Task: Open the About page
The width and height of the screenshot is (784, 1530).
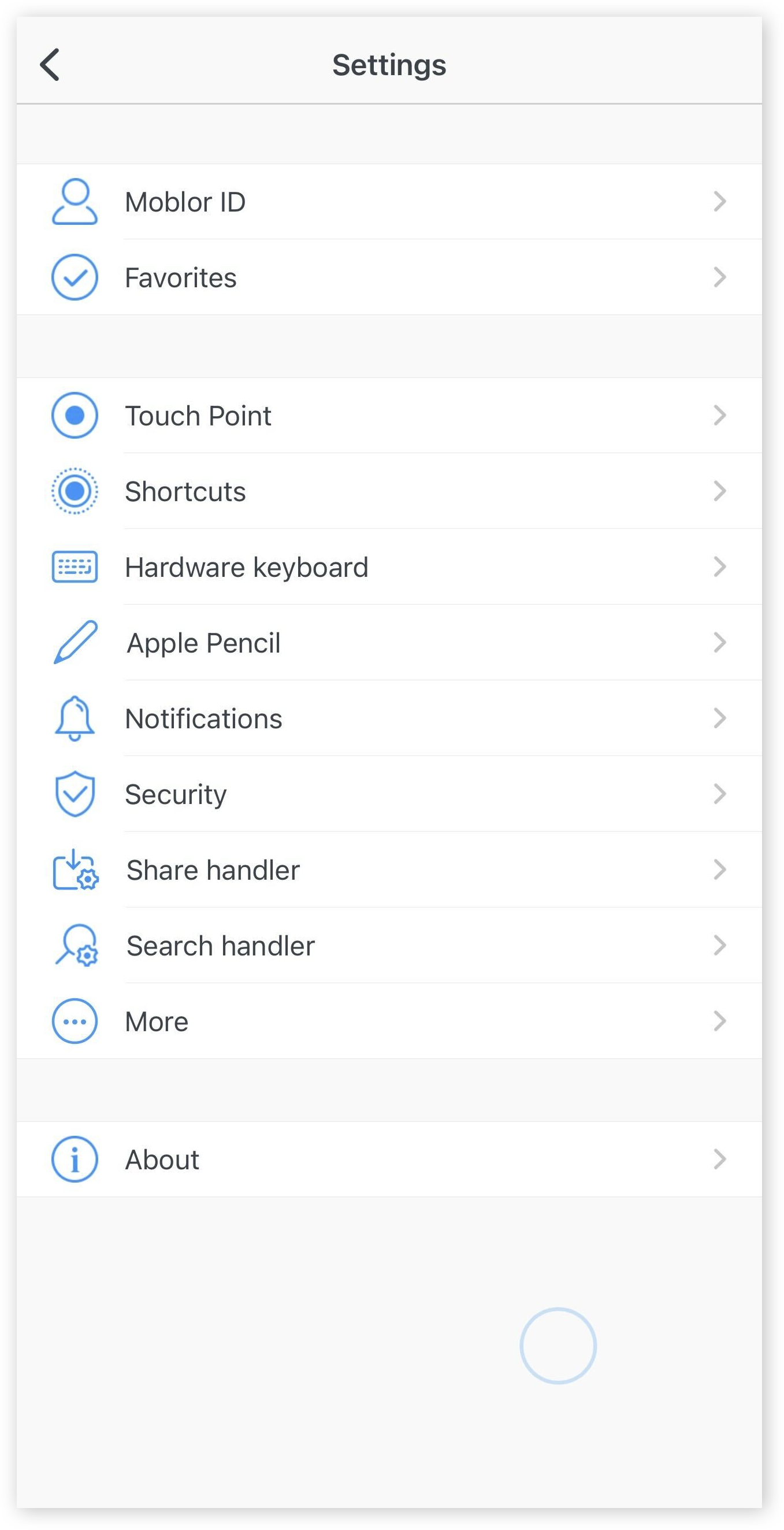Action: tap(389, 1159)
